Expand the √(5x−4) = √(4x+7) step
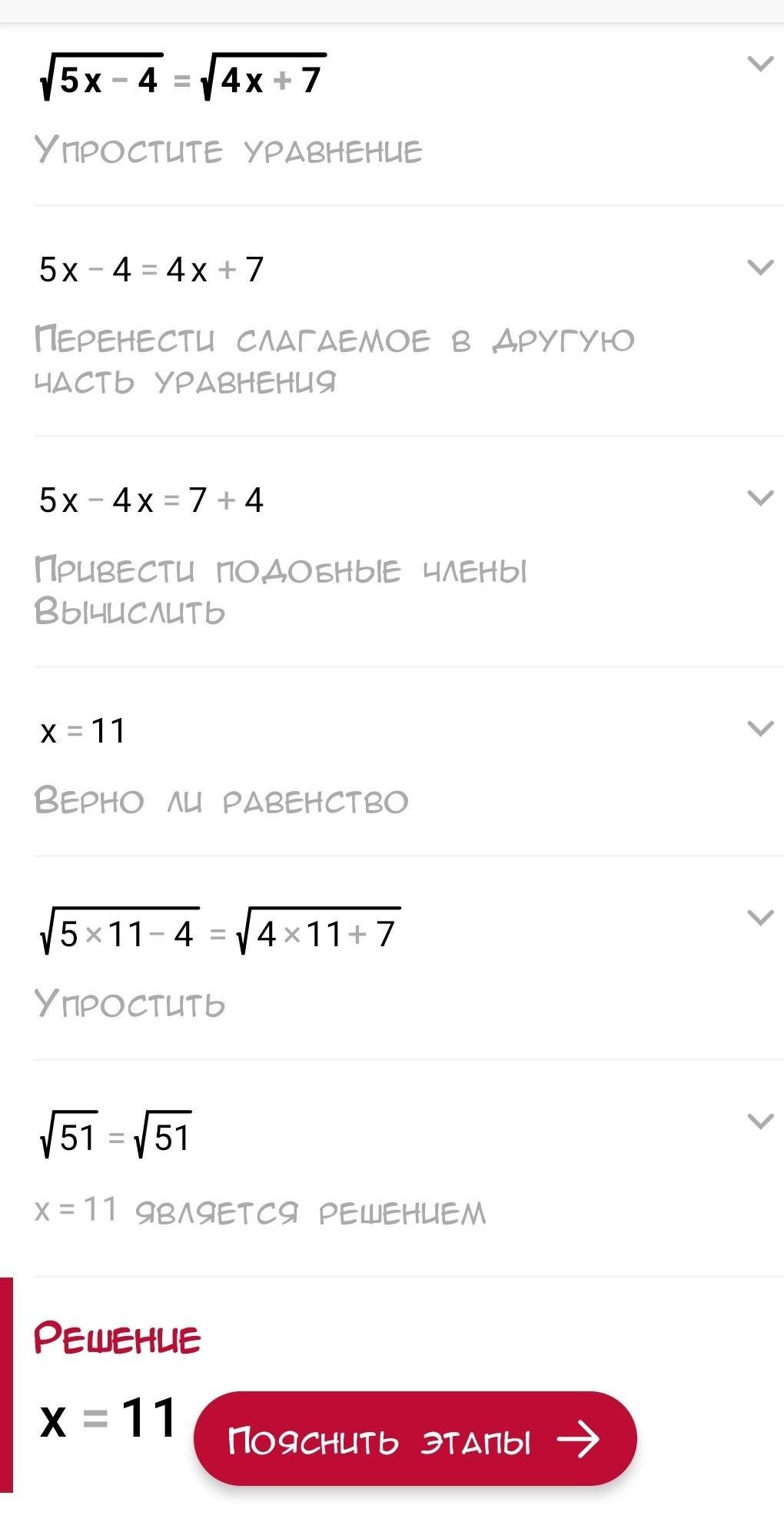This screenshot has width=784, height=1532. (759, 64)
